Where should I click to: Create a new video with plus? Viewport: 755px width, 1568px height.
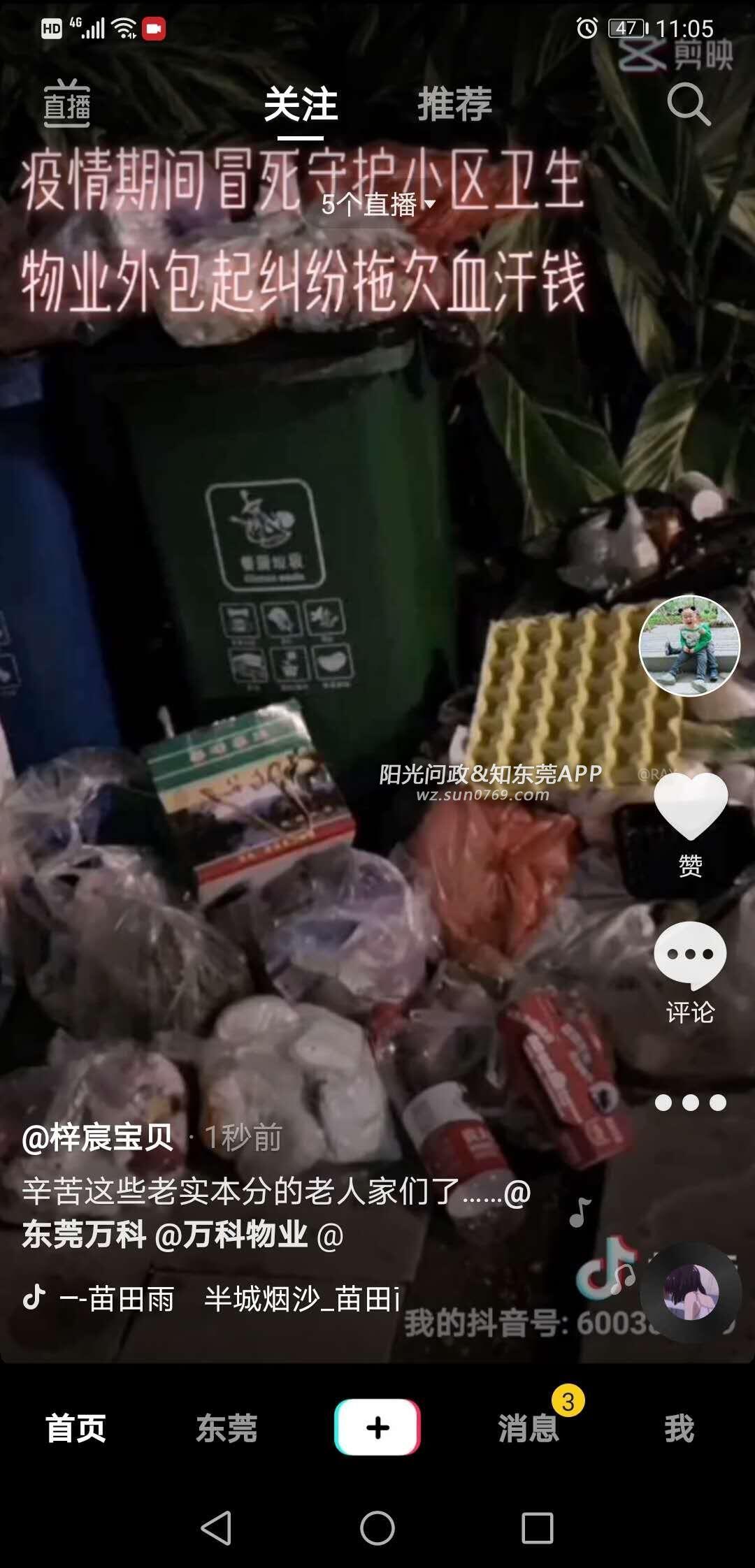click(377, 1427)
